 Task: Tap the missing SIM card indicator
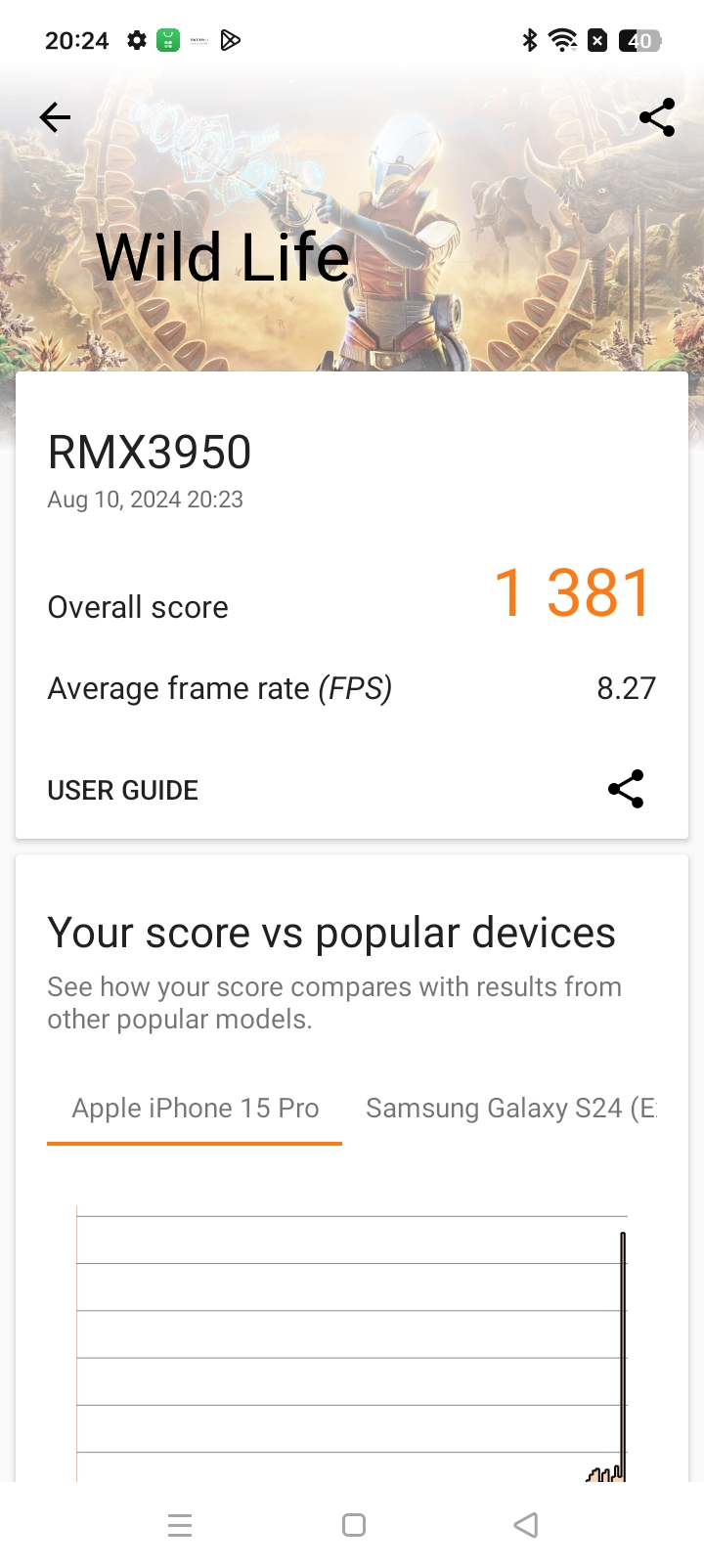596,40
